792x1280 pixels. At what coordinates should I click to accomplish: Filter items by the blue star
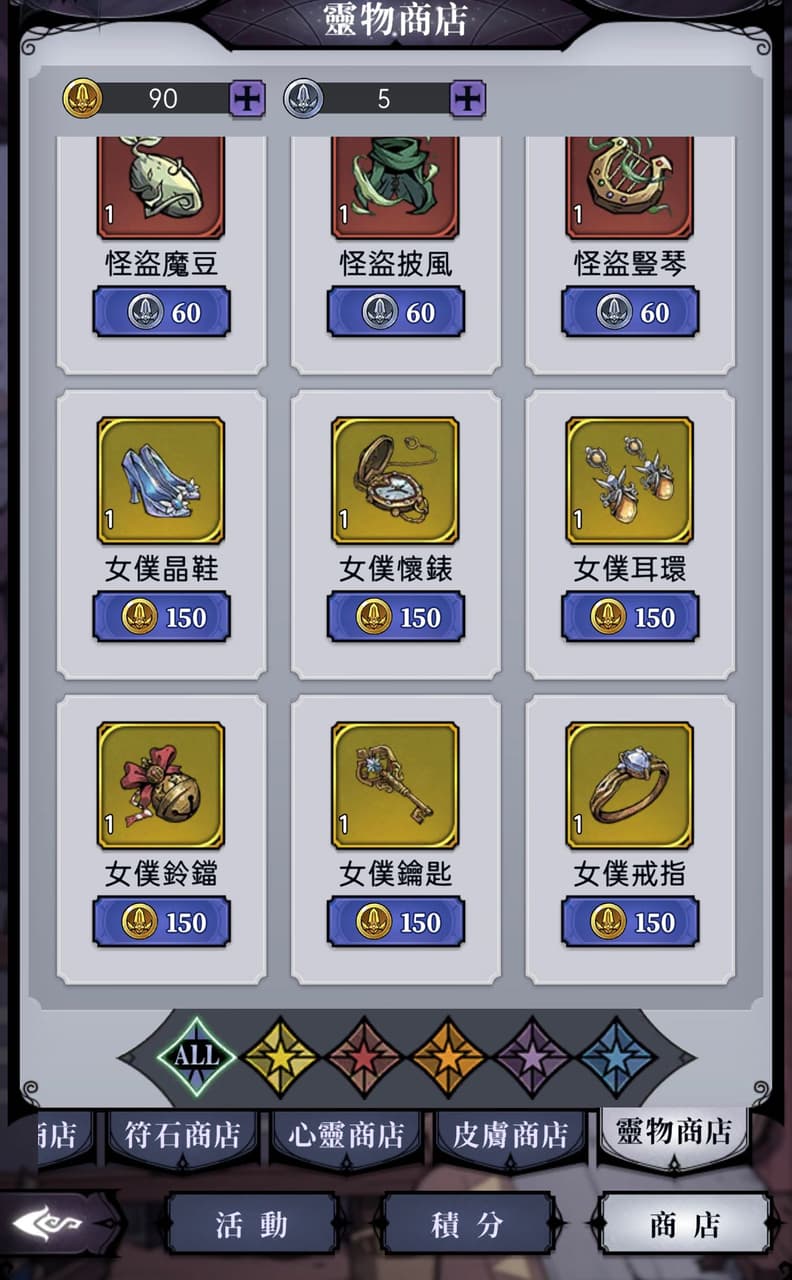click(617, 1057)
